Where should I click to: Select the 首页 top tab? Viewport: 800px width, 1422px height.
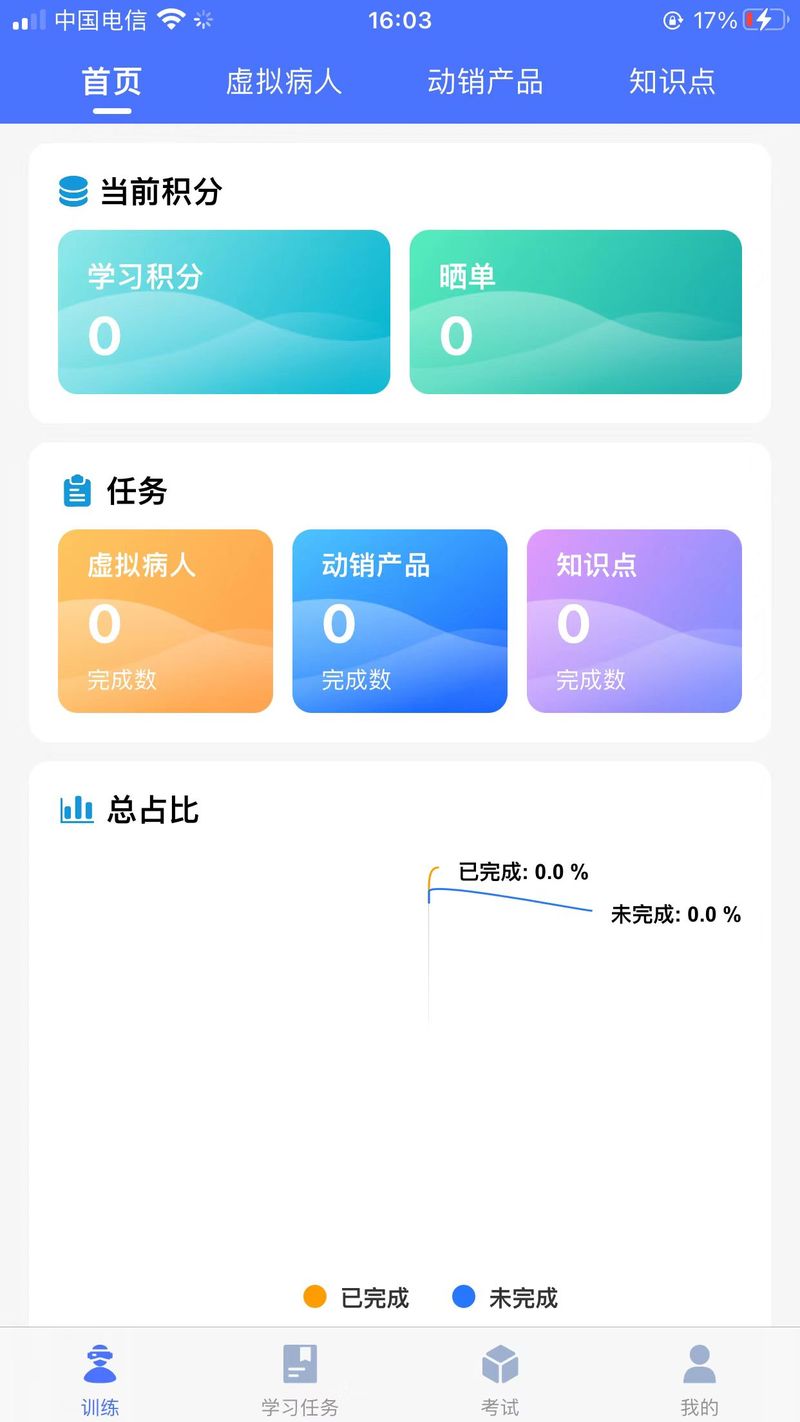point(112,82)
